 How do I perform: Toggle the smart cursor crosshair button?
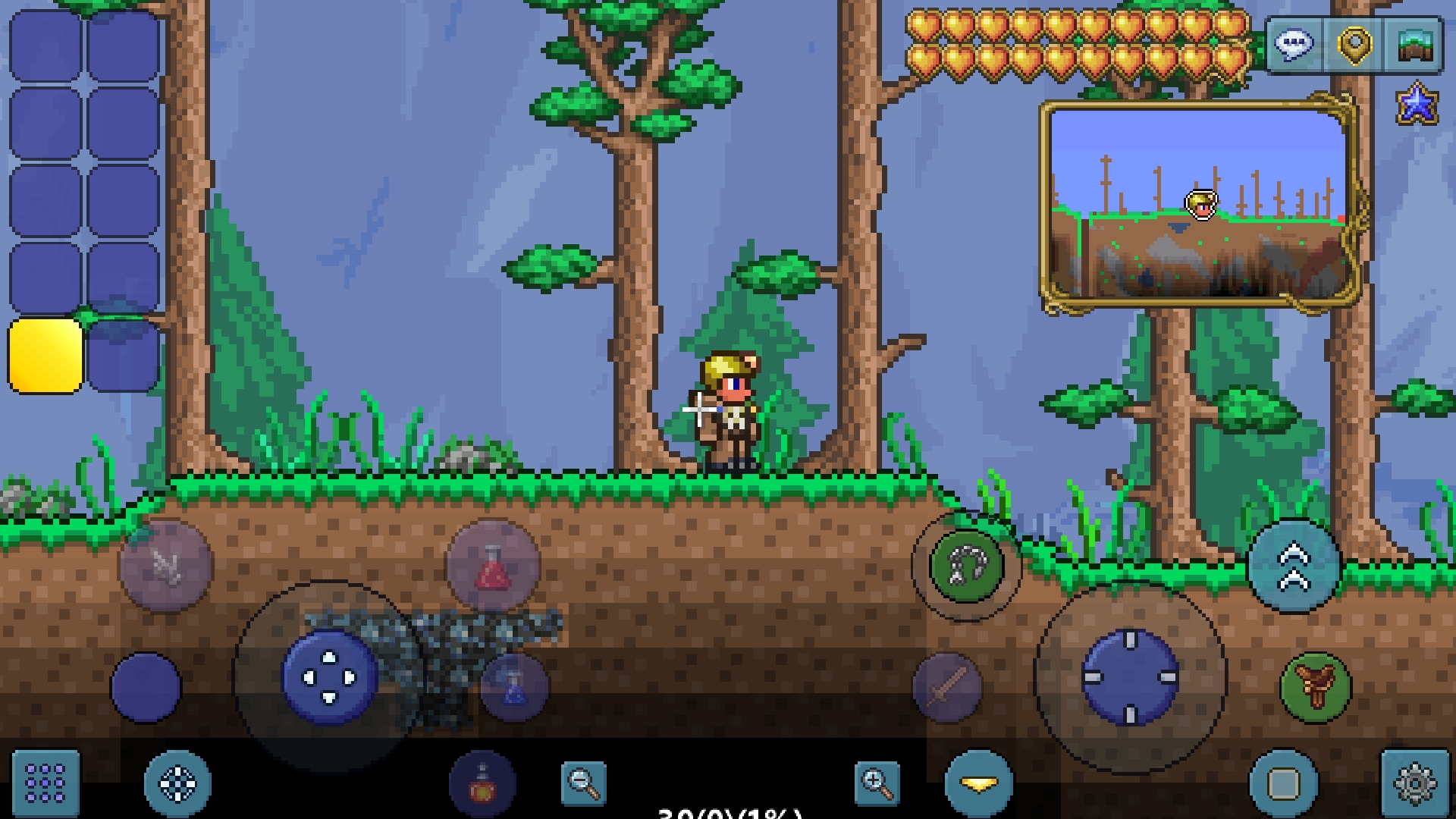(177, 783)
